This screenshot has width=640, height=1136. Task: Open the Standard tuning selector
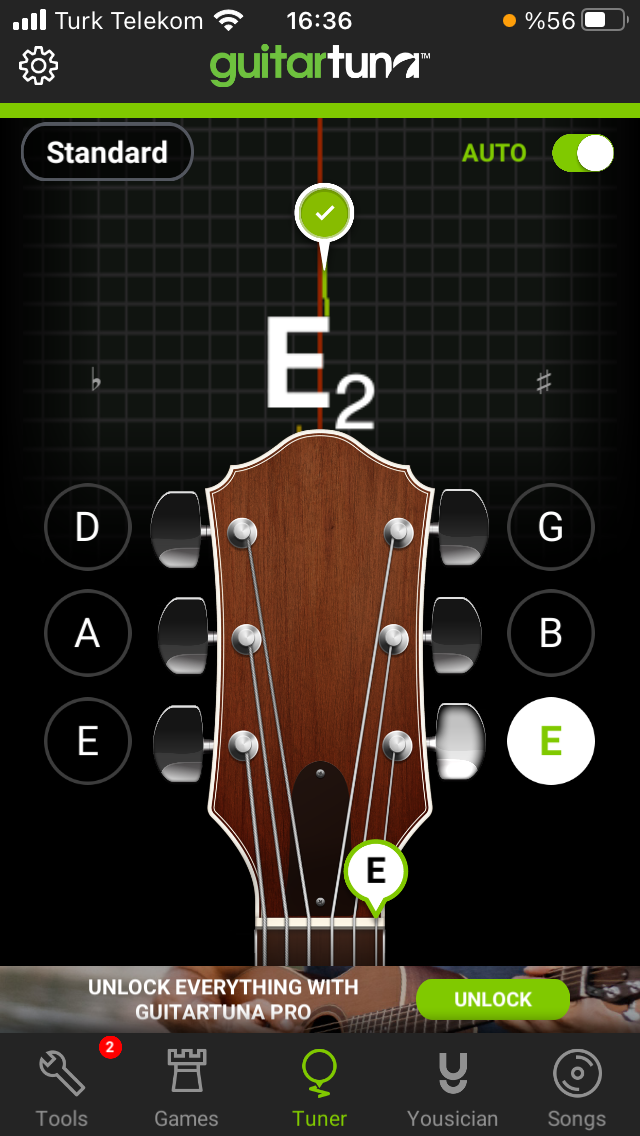(107, 152)
